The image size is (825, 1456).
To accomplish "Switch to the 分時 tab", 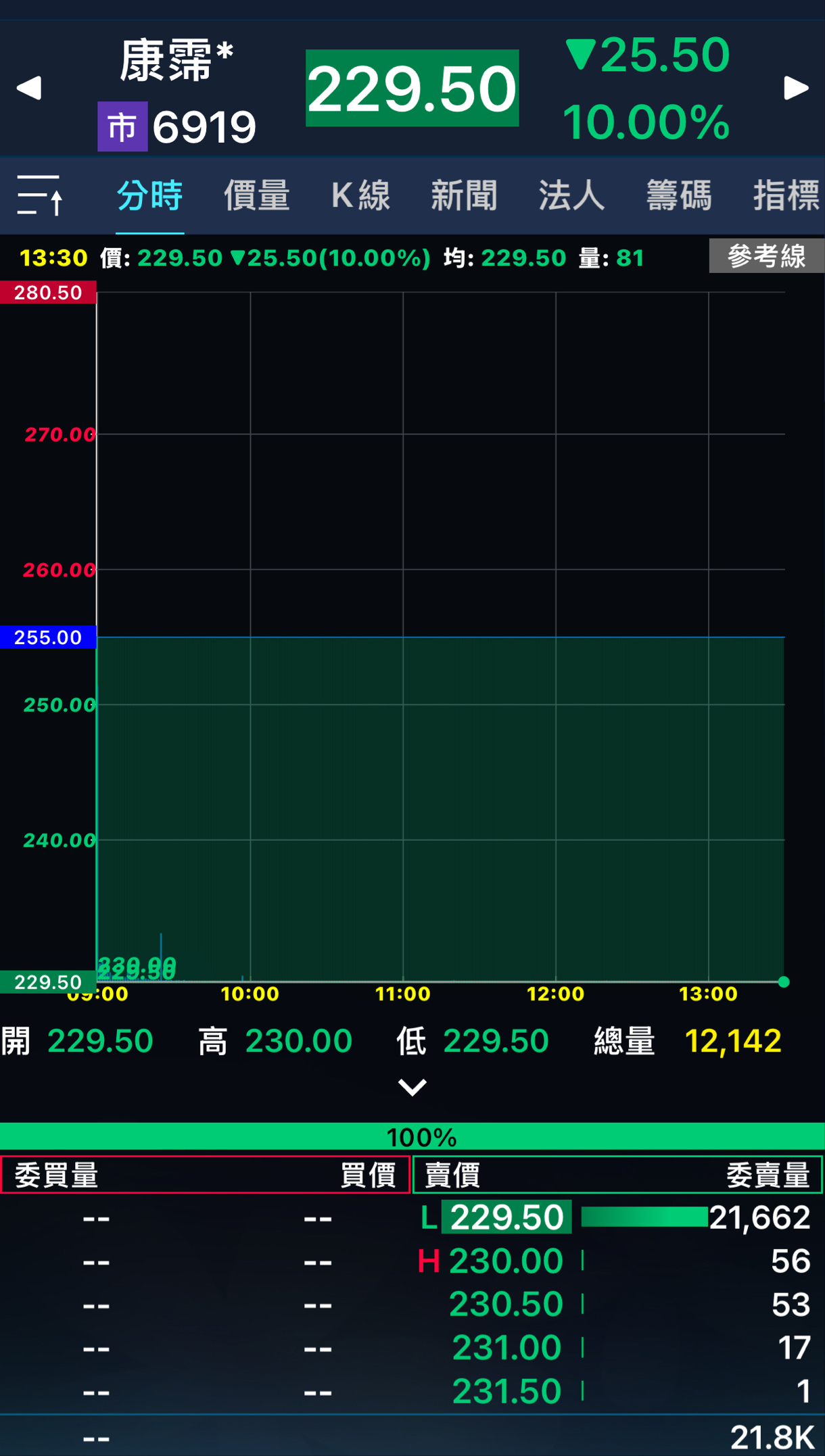I will point(149,196).
